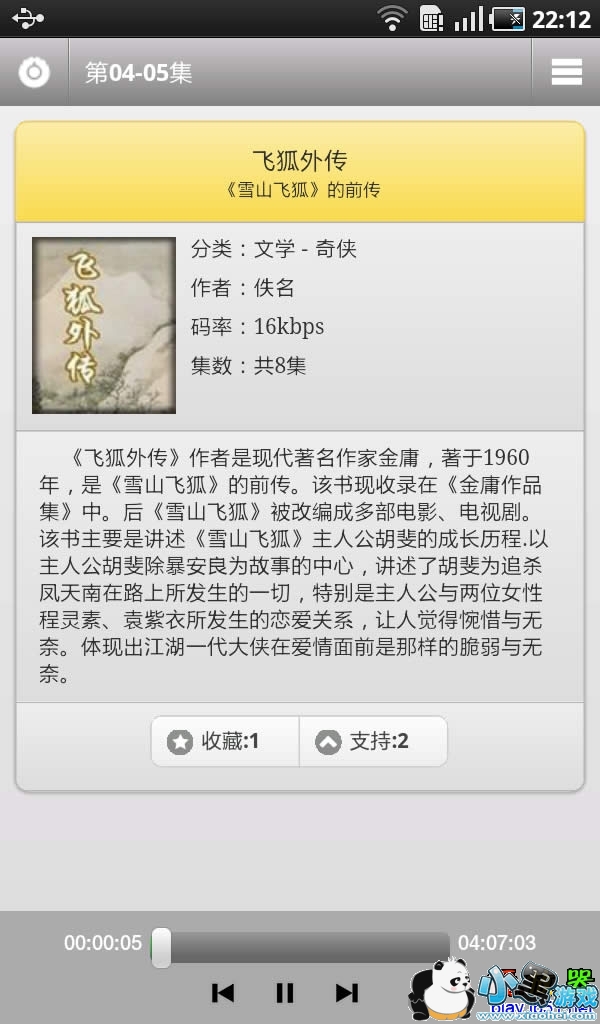
Task: Open the hamburger menu
Action: tap(566, 72)
